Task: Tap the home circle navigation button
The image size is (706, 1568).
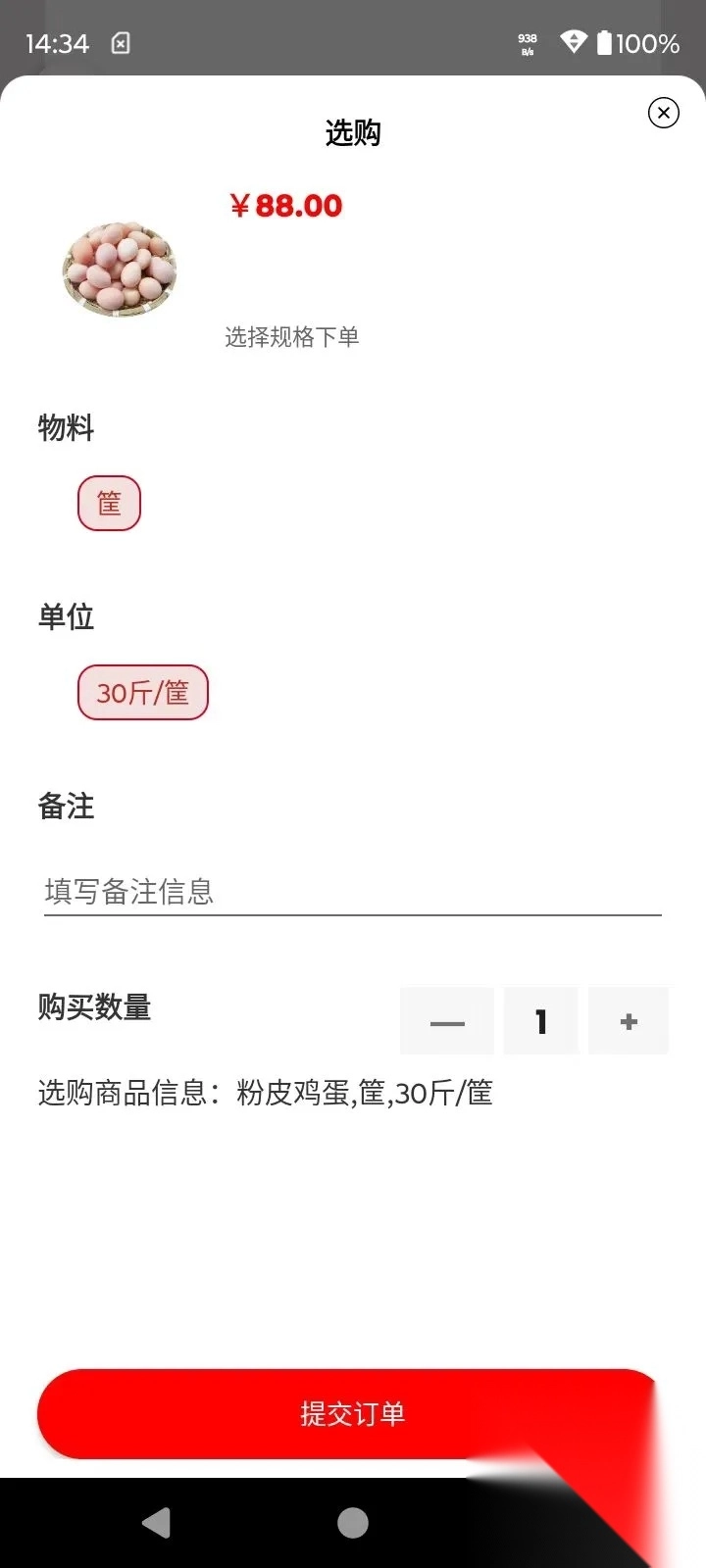Action: point(352,1523)
